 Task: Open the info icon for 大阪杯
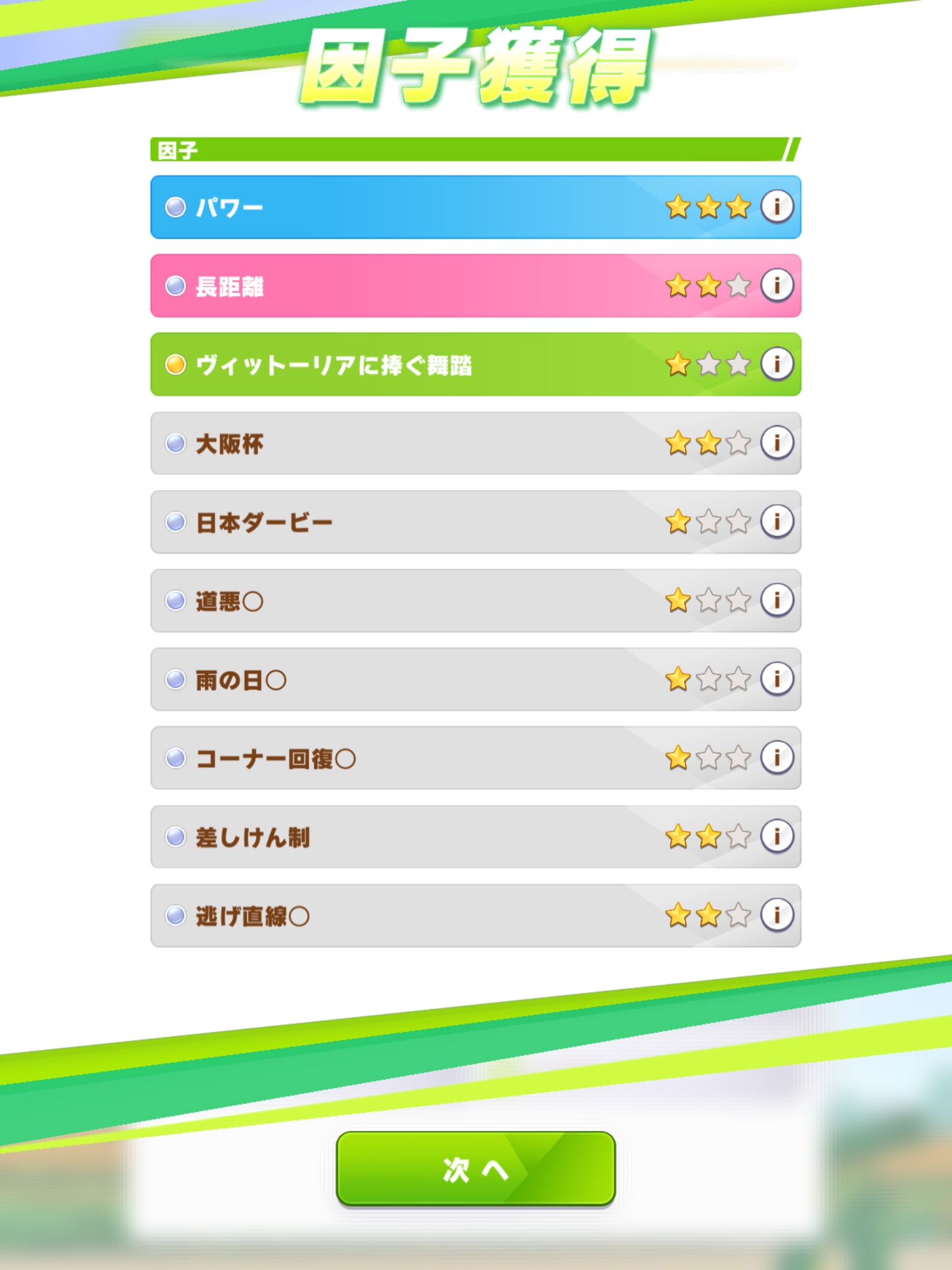coord(777,443)
